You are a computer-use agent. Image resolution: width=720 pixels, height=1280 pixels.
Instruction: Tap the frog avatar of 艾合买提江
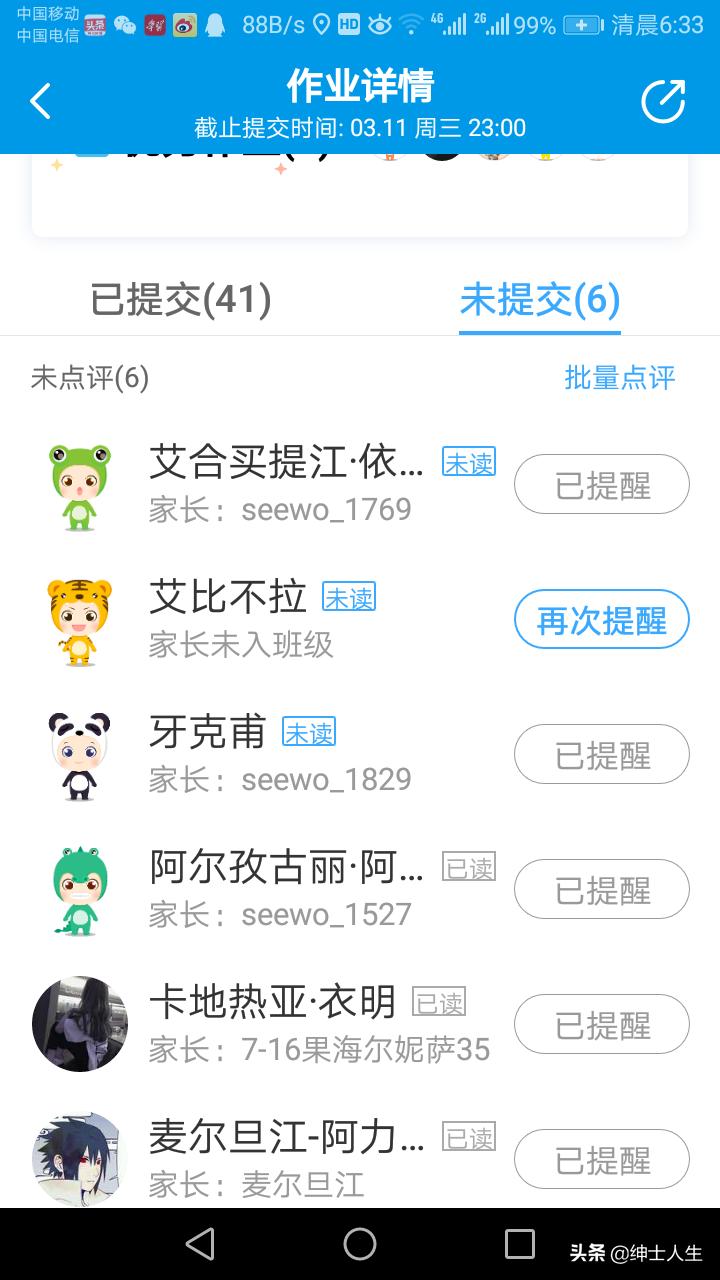pyautogui.click(x=79, y=484)
